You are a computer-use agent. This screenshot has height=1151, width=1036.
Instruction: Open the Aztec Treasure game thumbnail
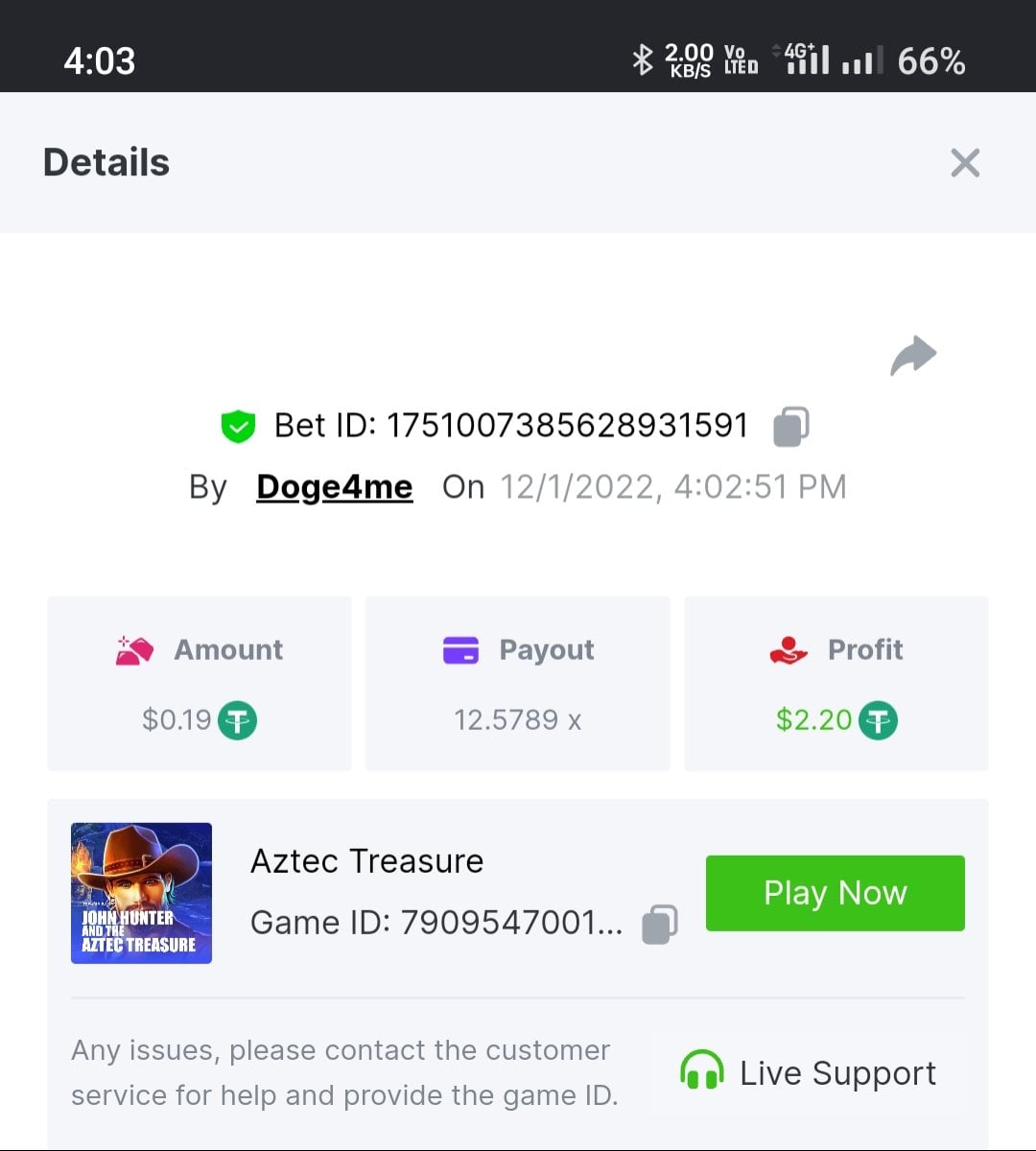pyautogui.click(x=141, y=893)
